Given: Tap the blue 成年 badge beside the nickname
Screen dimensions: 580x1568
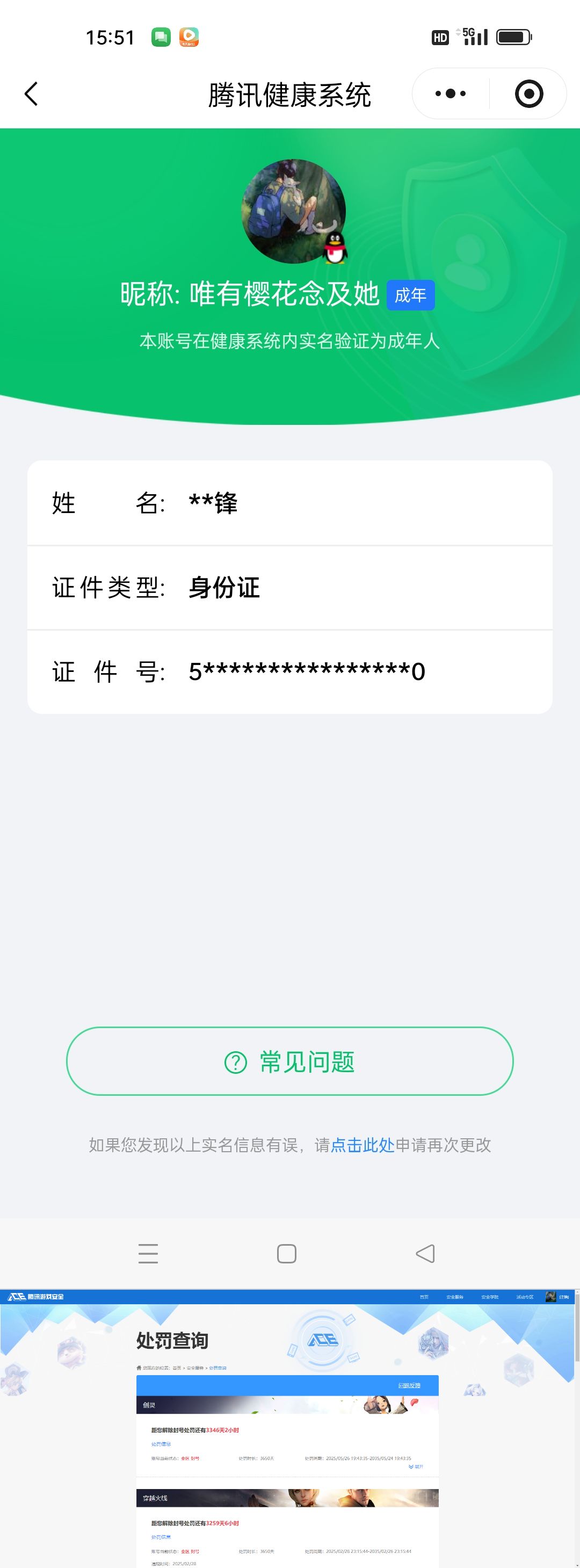Looking at the screenshot, I should (x=412, y=294).
